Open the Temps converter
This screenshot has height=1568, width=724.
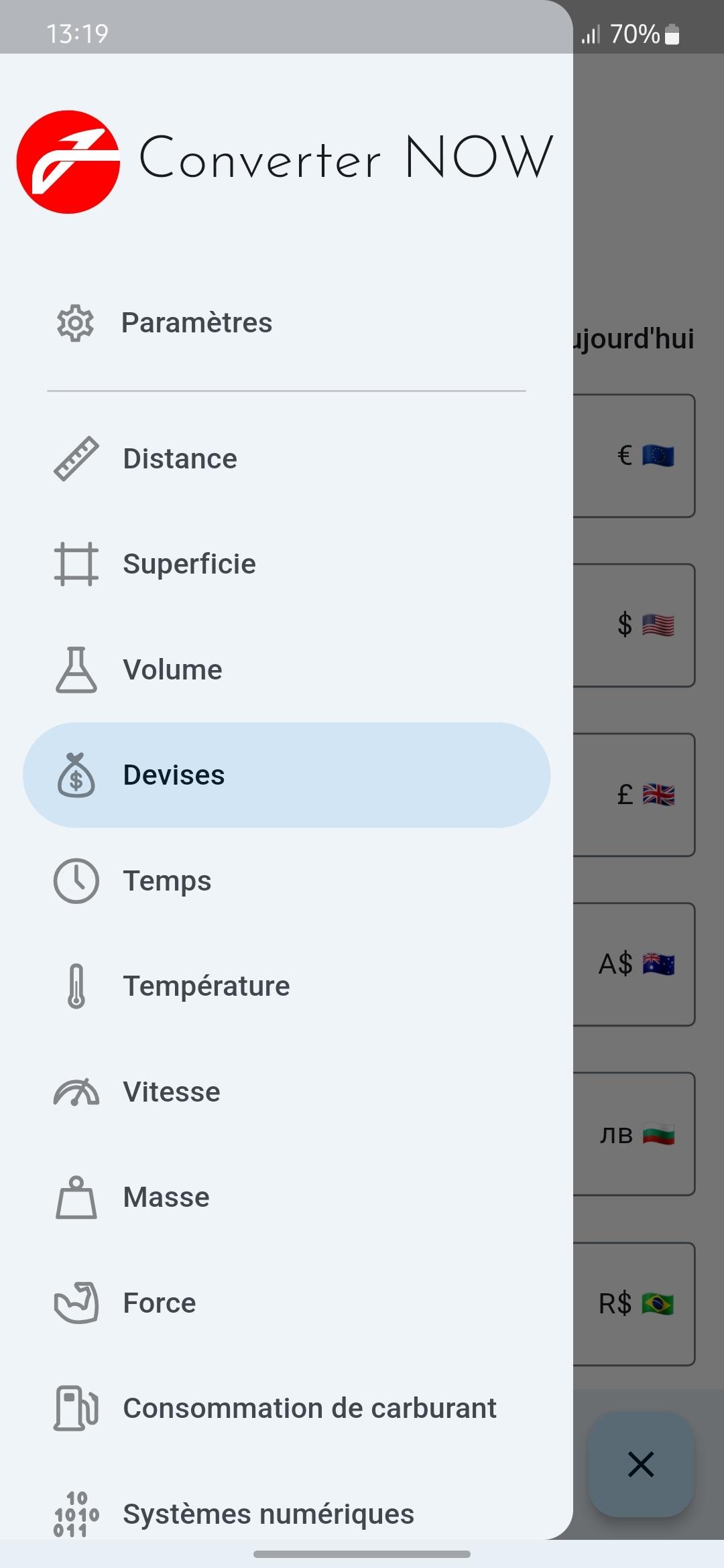167,880
